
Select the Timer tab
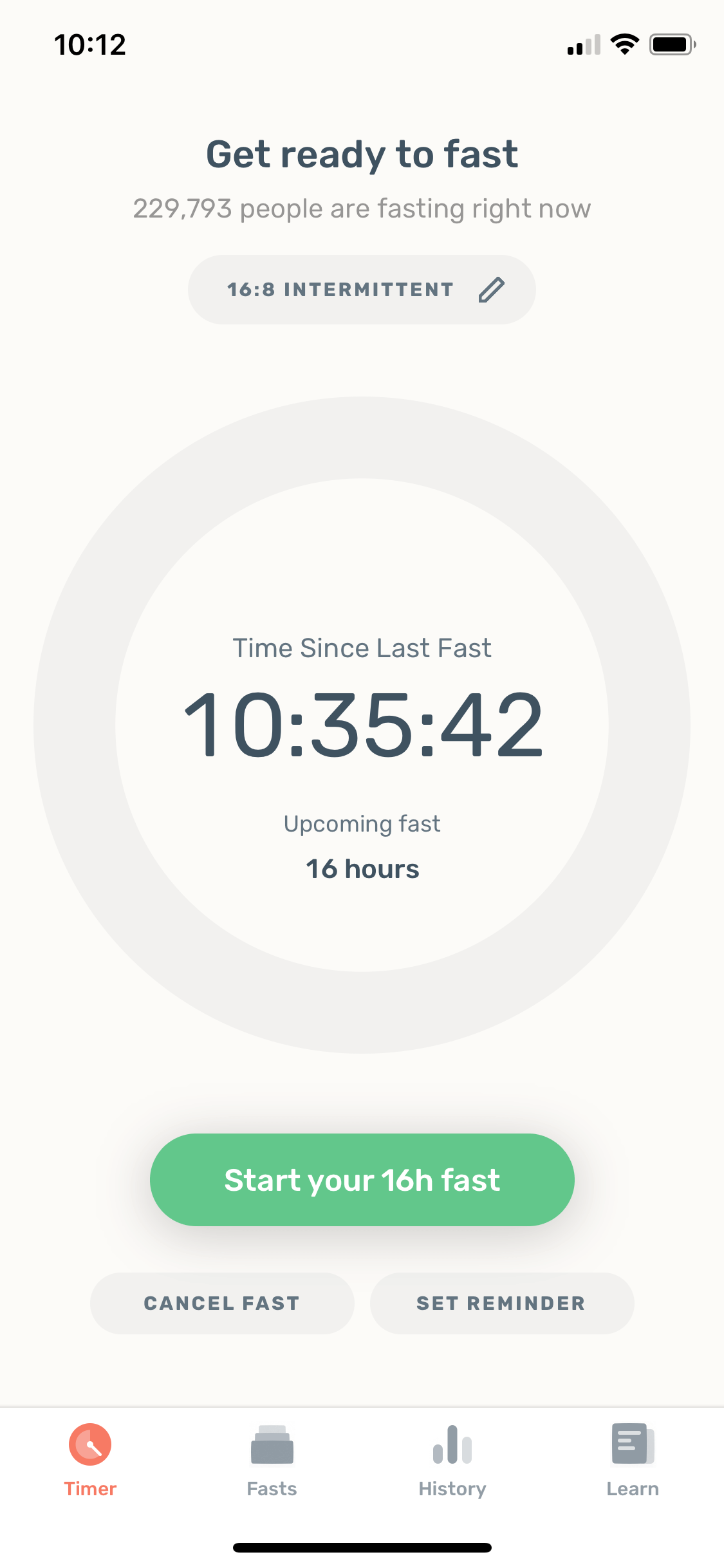[x=90, y=1461]
